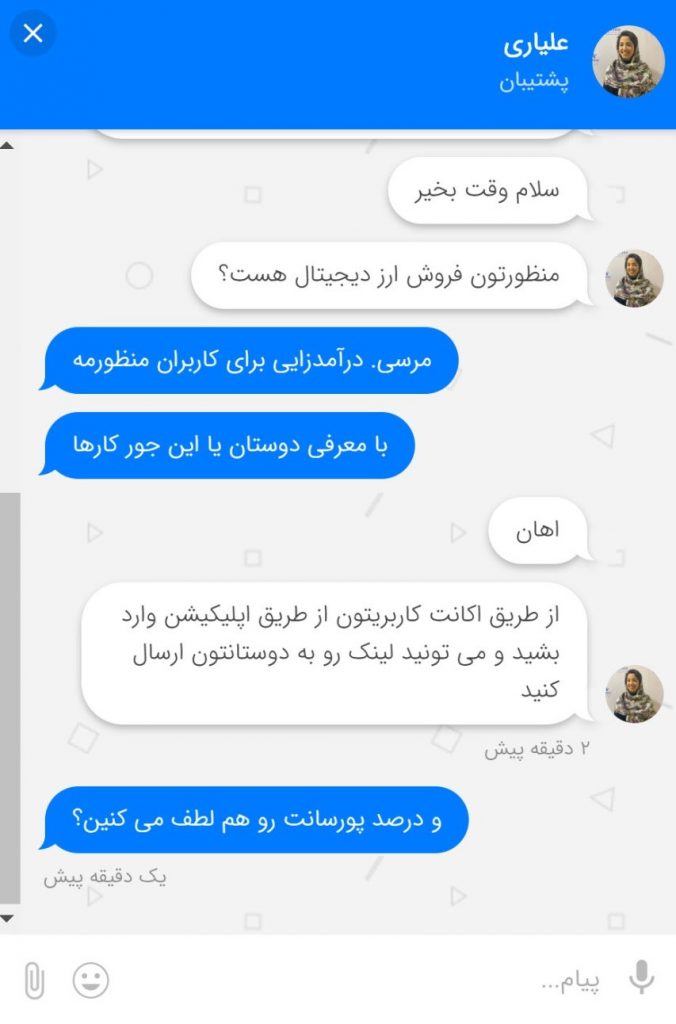Tap the scrollbar's down arrow
This screenshot has height=1024, width=676.
8,917
